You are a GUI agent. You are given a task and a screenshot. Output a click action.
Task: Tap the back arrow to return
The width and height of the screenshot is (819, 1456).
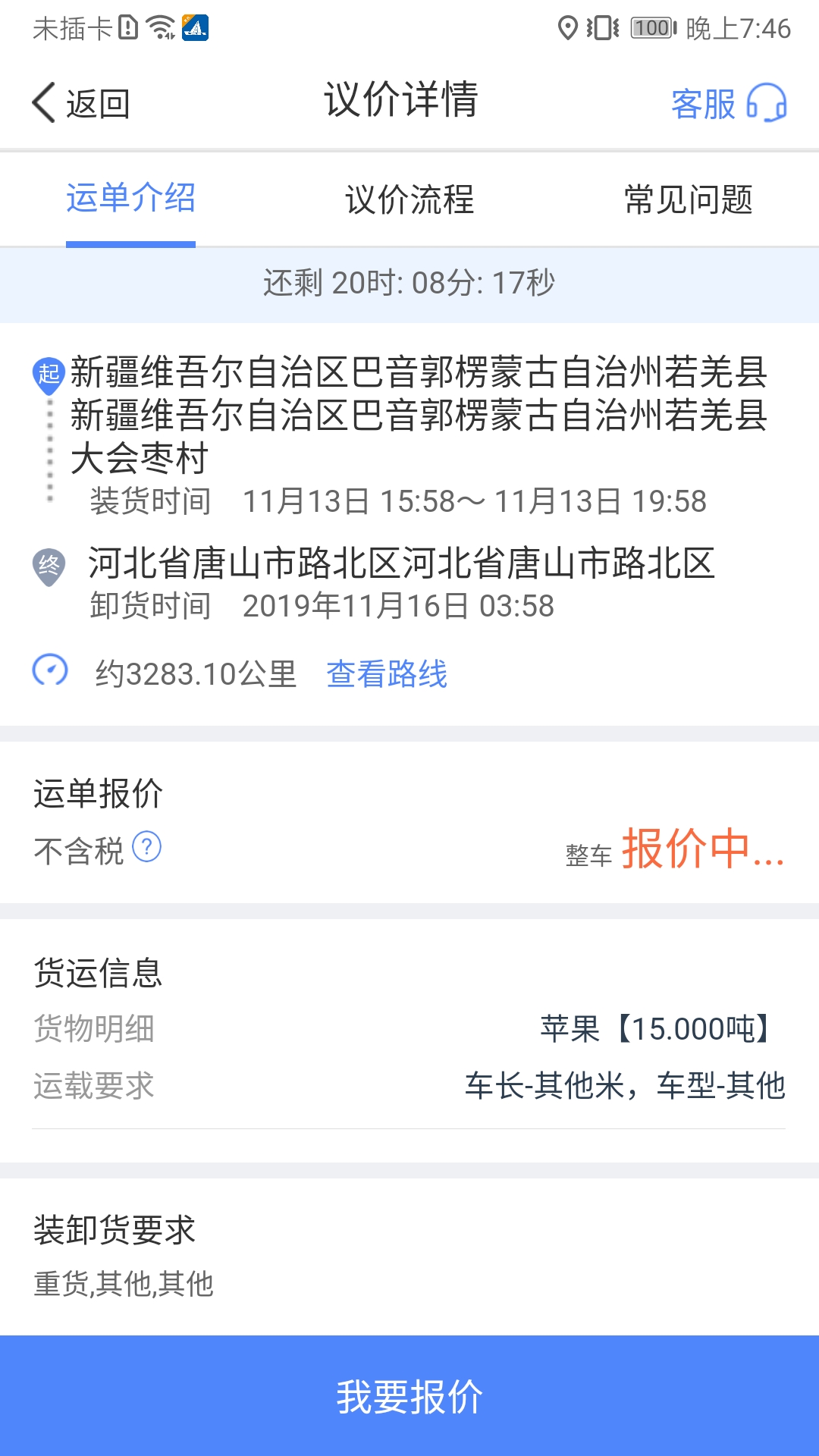[43, 104]
